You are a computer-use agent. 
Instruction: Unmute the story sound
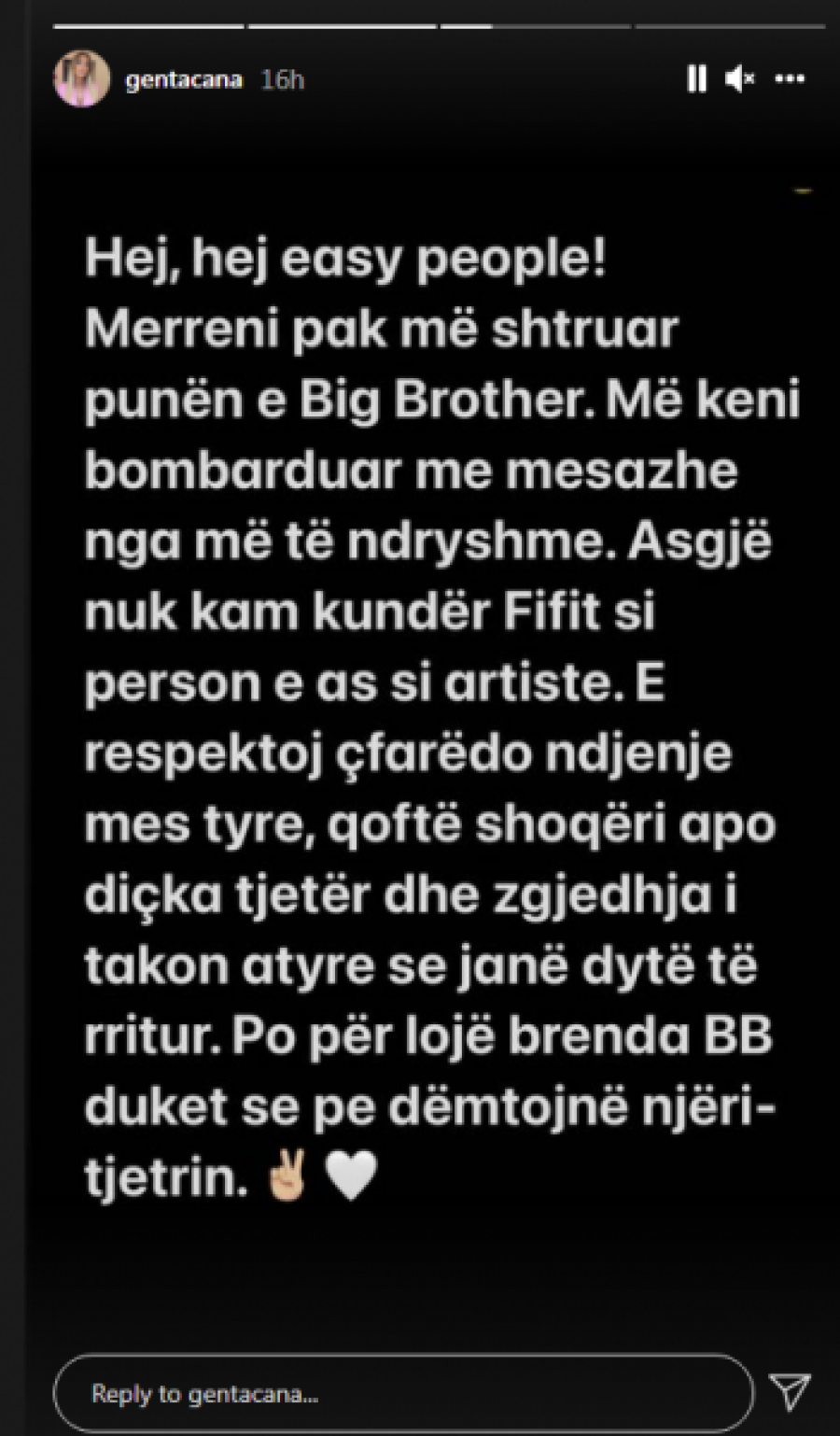pos(739,79)
